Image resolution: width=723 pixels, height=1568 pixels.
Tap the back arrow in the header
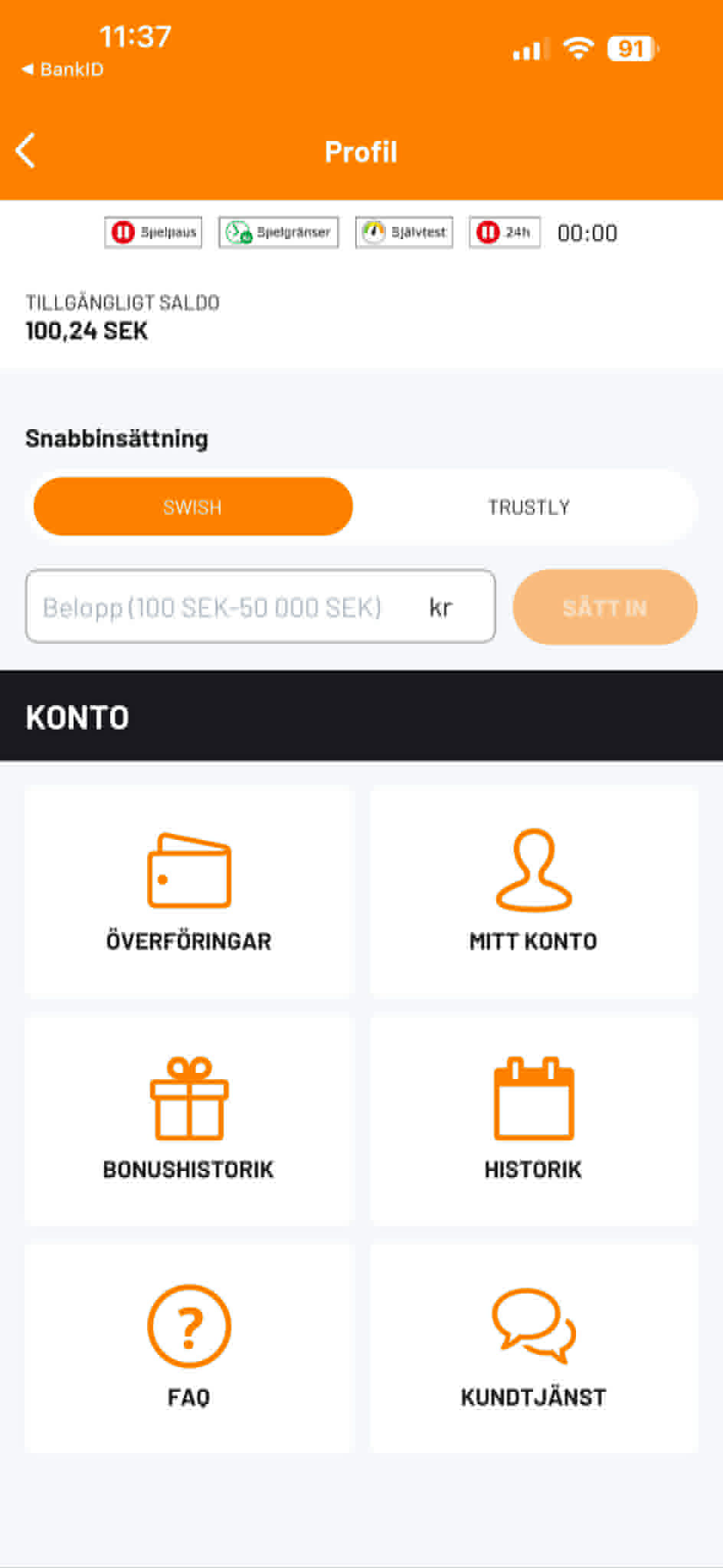coord(25,151)
